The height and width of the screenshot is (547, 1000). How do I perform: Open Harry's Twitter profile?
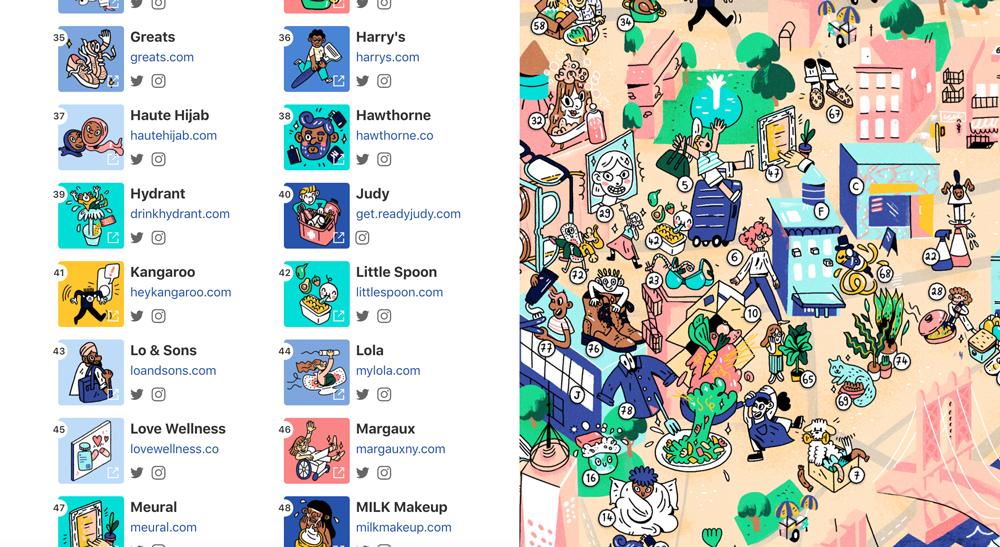point(363,81)
